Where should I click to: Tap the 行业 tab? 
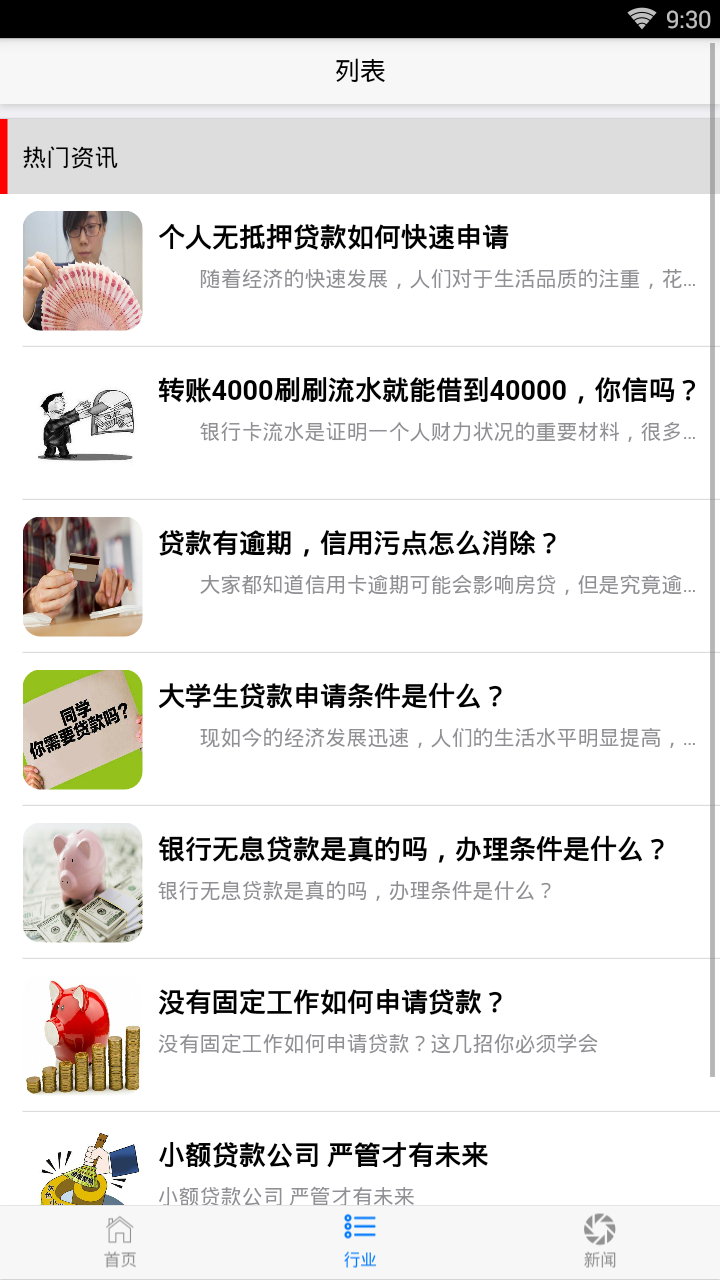(360, 1242)
